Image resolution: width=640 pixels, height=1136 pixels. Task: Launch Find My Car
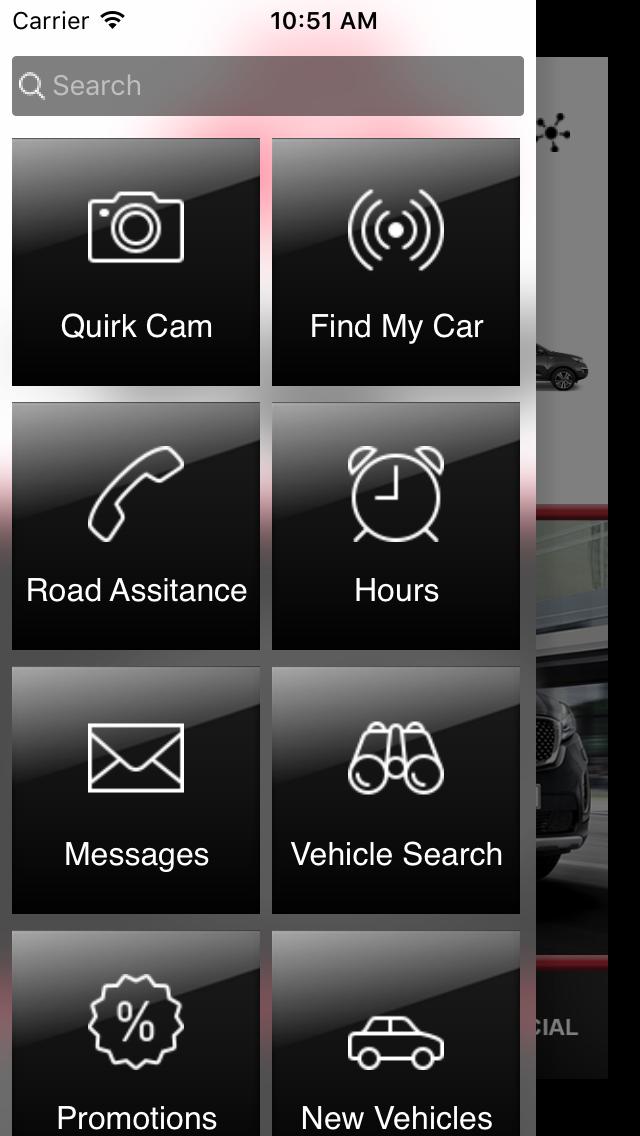396,262
